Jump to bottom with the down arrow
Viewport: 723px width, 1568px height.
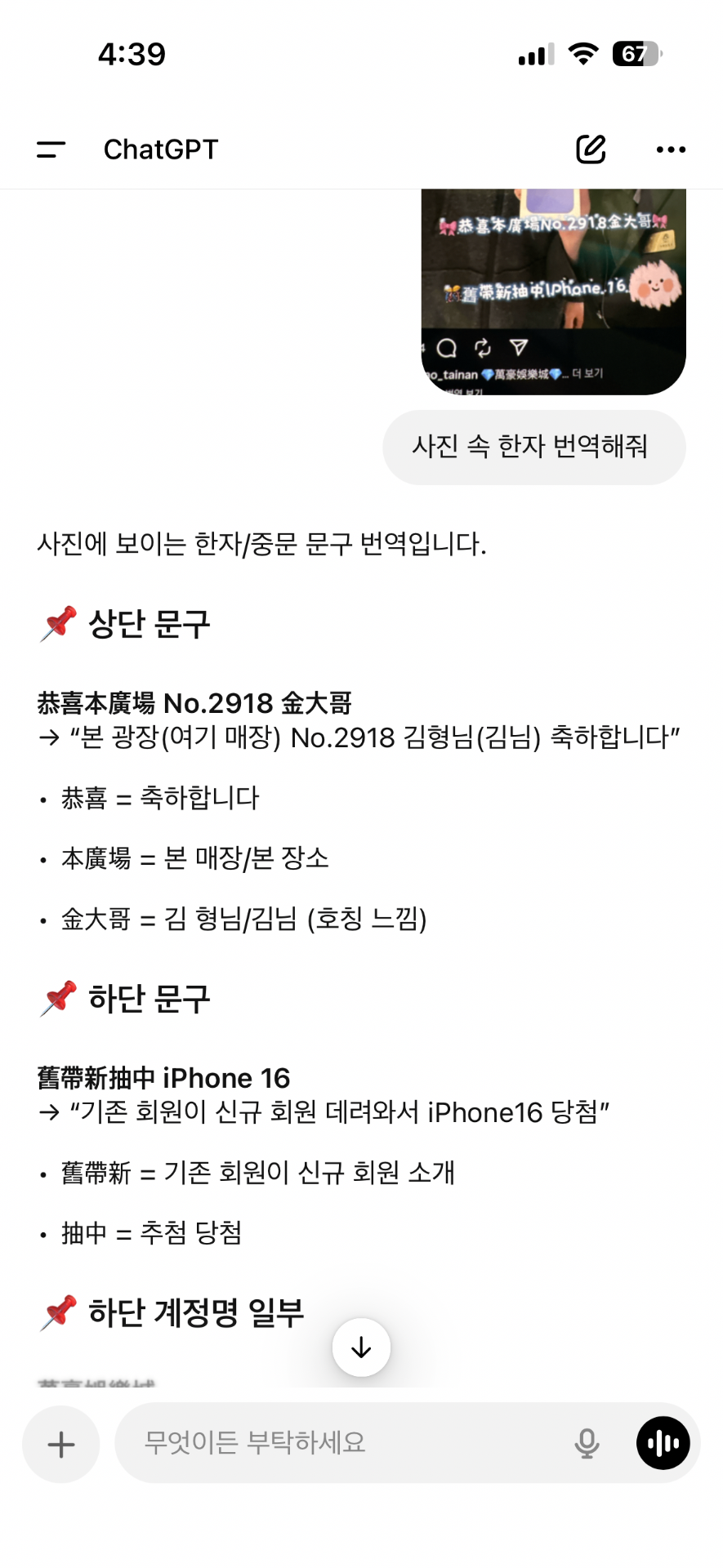click(361, 1347)
